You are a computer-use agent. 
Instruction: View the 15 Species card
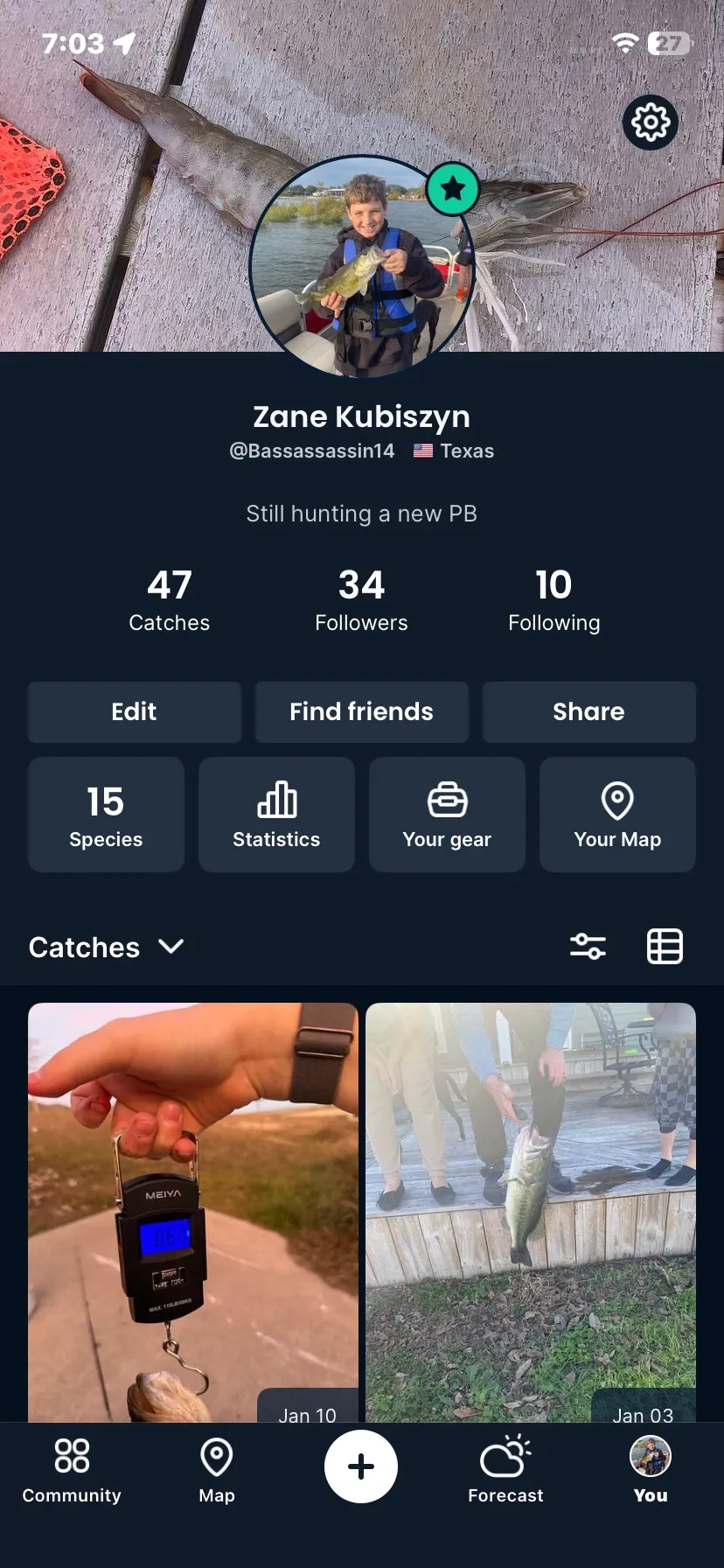[x=106, y=815]
